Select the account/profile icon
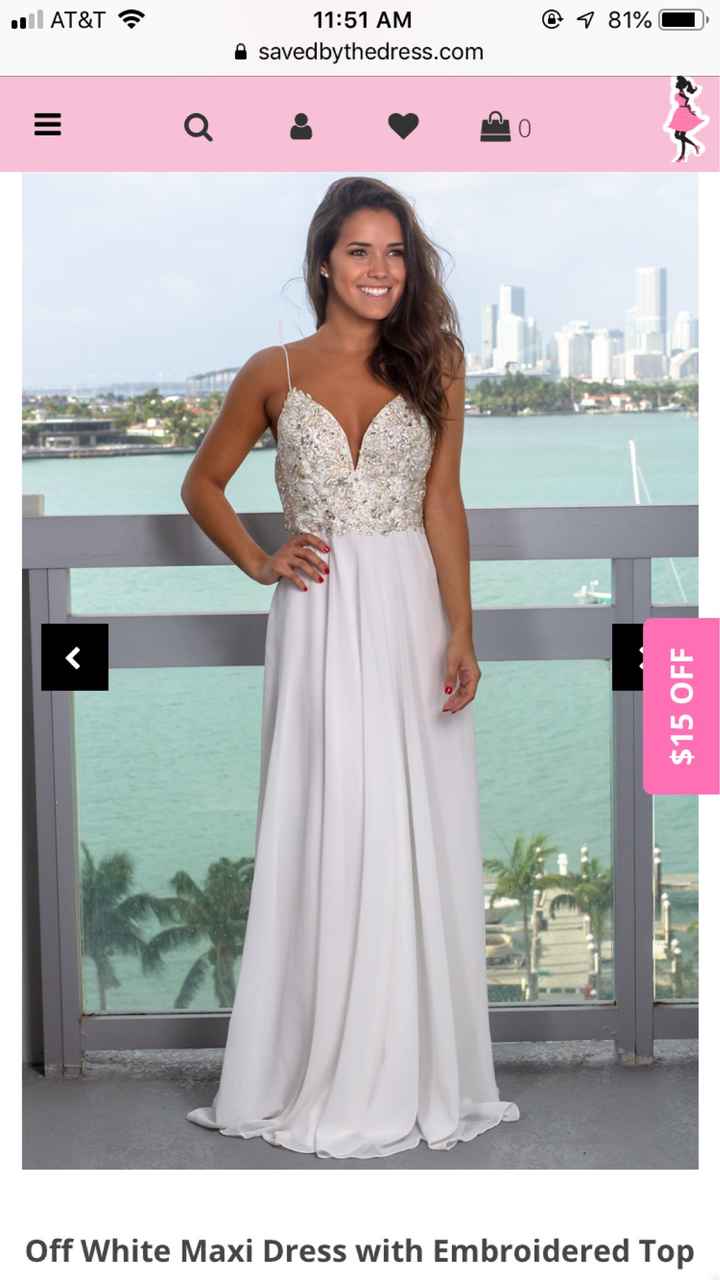The width and height of the screenshot is (720, 1280). coord(301,126)
